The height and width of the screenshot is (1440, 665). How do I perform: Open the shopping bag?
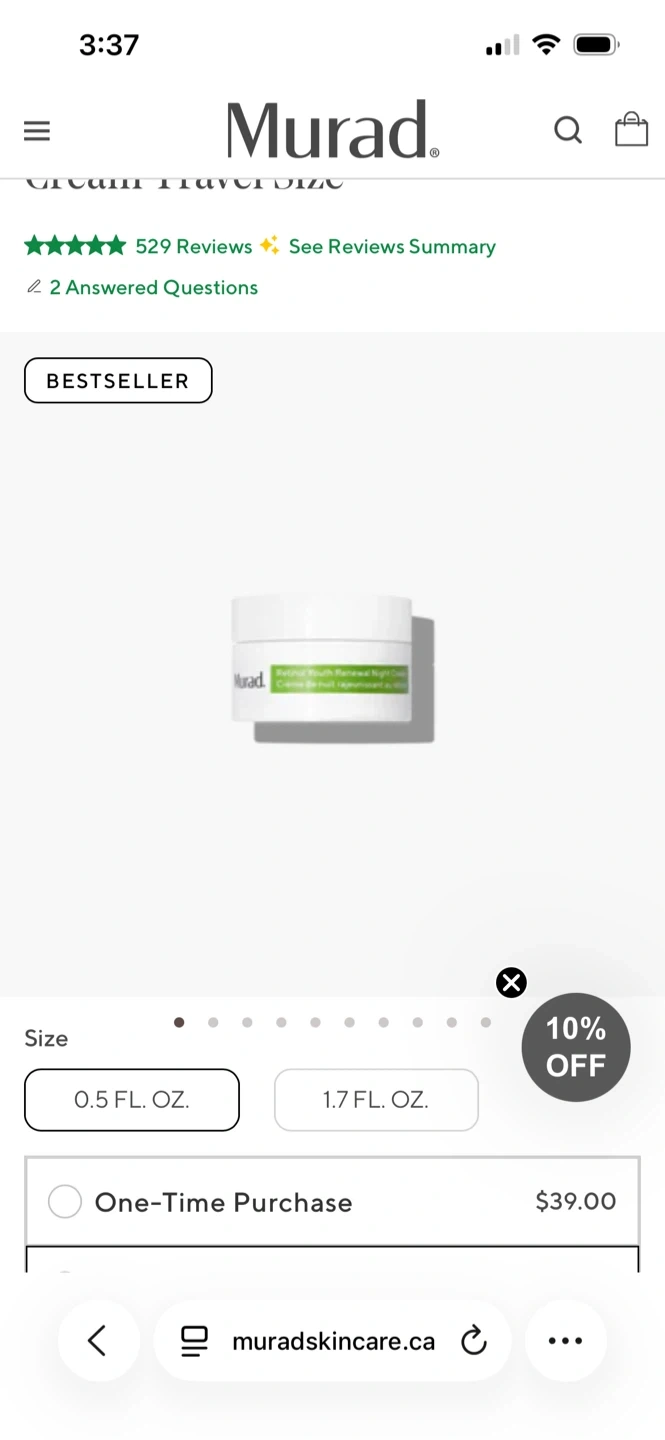coord(631,130)
